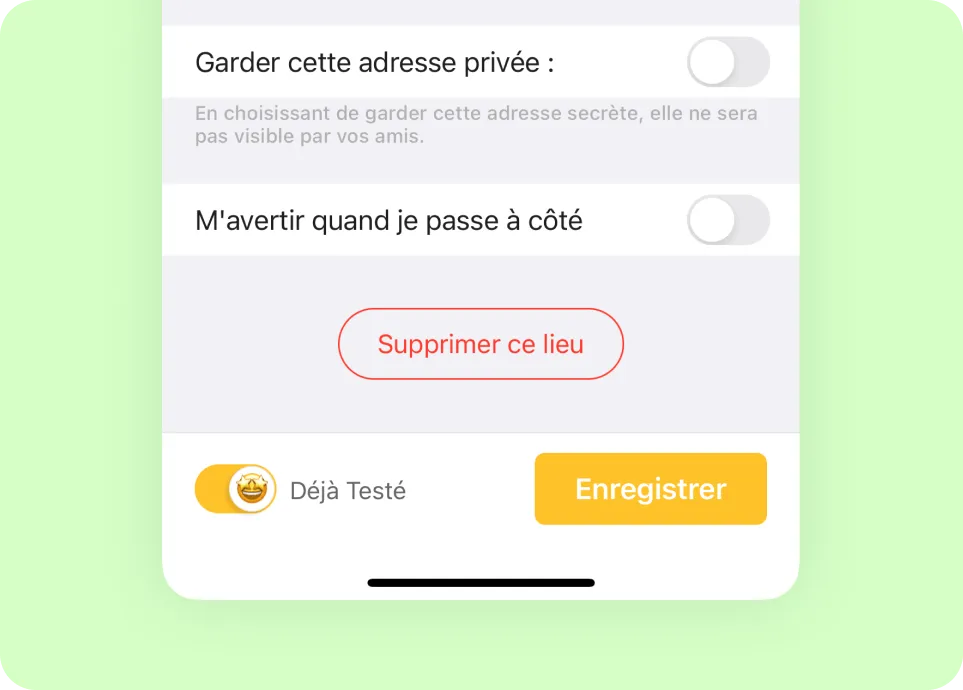This screenshot has height=690, width=963.
Task: Enable Garder cette adresse privée switch
Action: click(728, 62)
